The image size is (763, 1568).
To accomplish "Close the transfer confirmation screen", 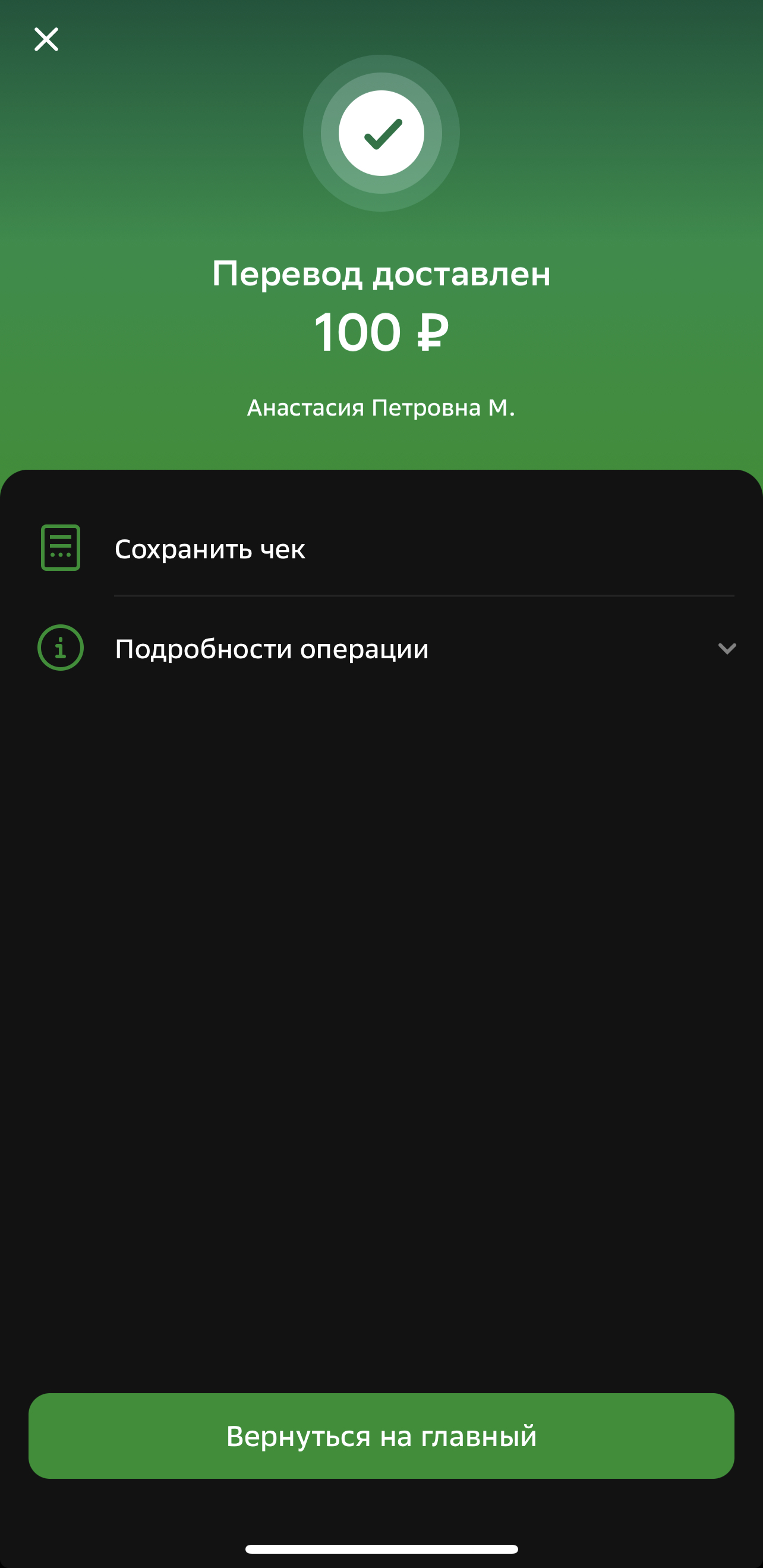I will click(x=46, y=40).
